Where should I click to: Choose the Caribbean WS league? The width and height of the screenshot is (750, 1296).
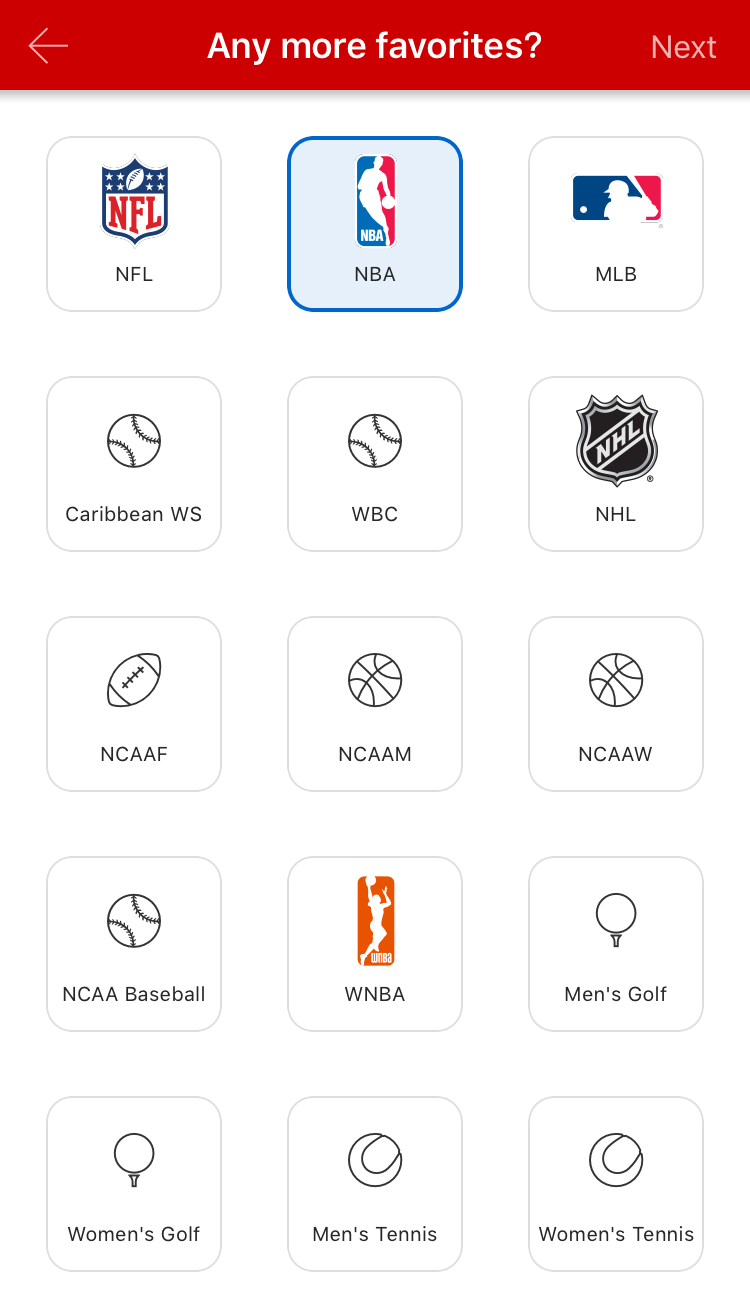pos(134,464)
